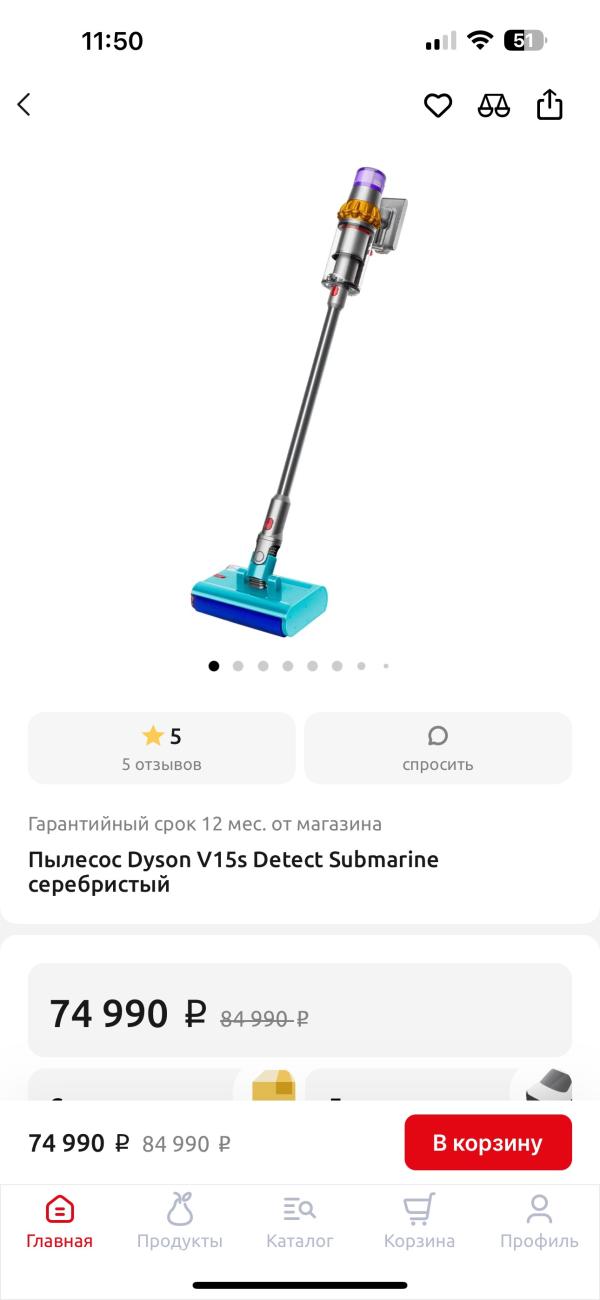
Task: Share this product page
Action: coord(550,105)
